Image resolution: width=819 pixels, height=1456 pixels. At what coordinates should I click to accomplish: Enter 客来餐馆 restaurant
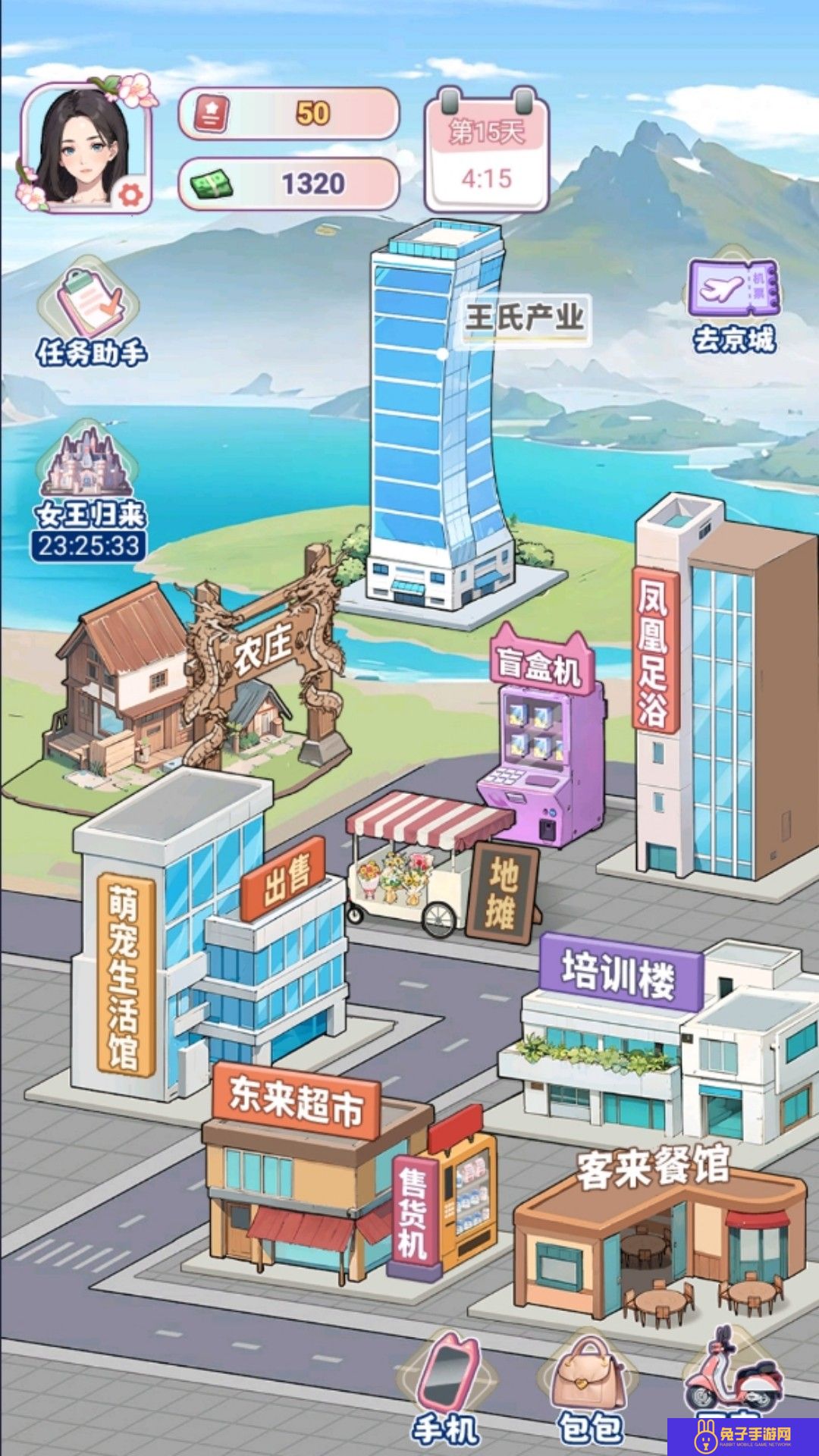[652, 1228]
